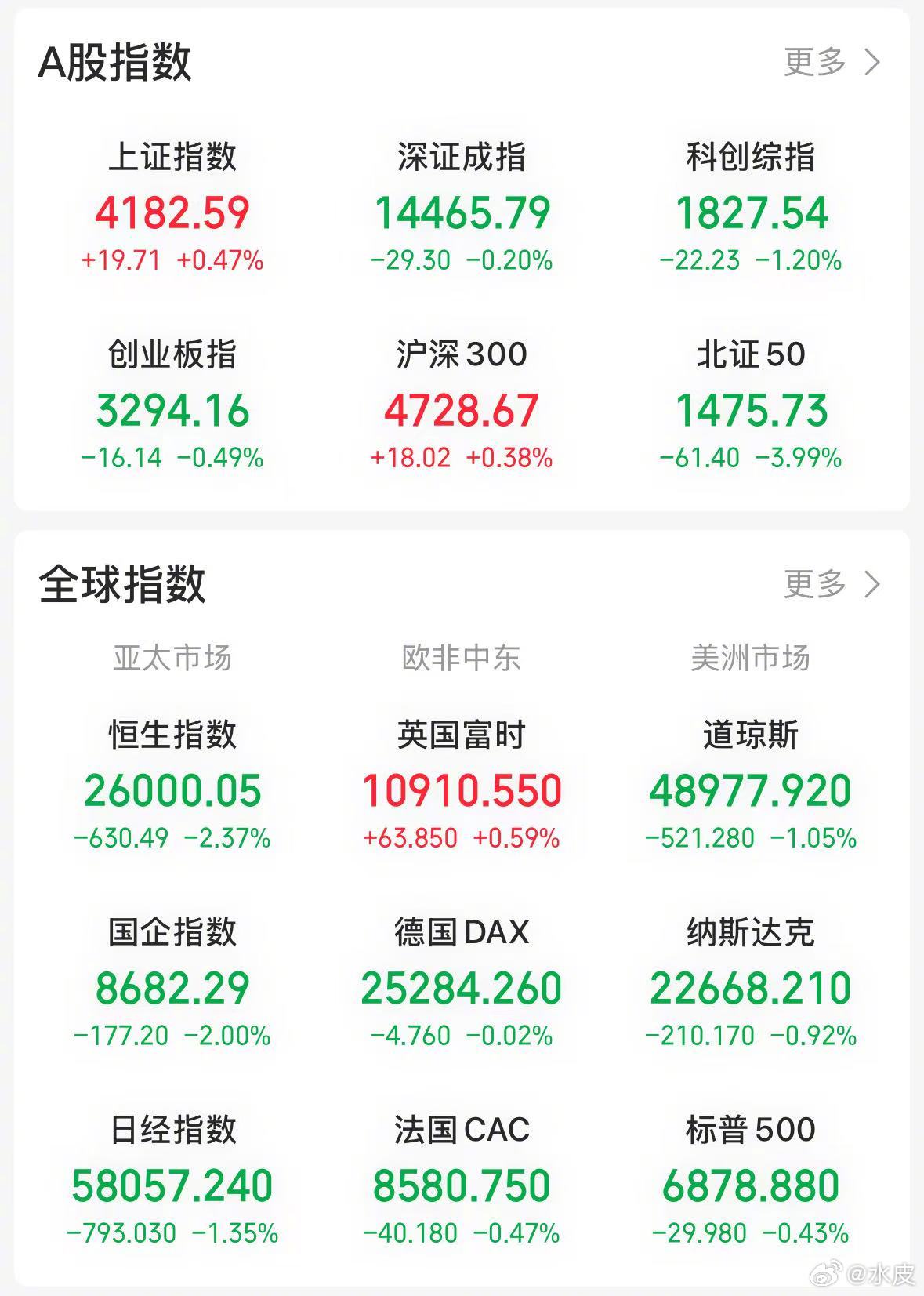Select the 深证成指 card
Image resolution: width=924 pixels, height=1296 pixels.
(x=462, y=206)
